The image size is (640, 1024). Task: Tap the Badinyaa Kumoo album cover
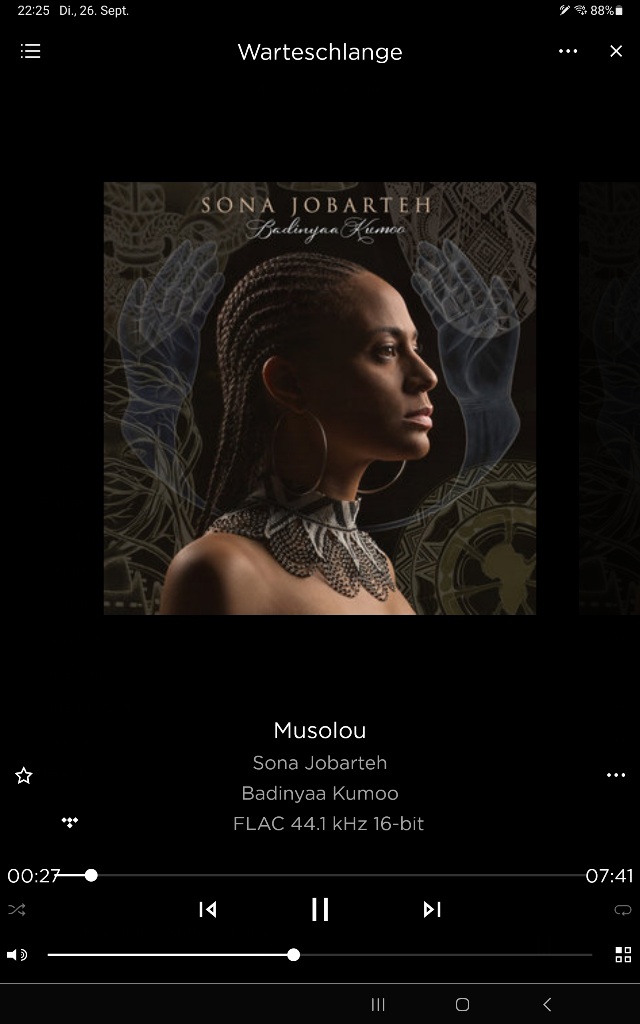(320, 398)
